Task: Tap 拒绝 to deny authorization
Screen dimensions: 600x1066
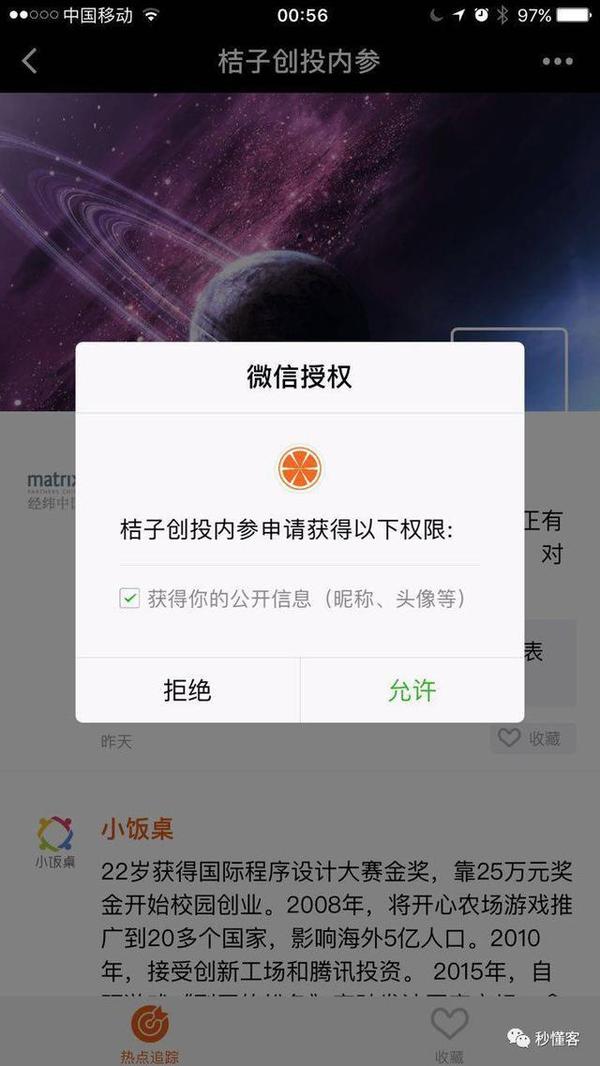Action: coord(188,690)
